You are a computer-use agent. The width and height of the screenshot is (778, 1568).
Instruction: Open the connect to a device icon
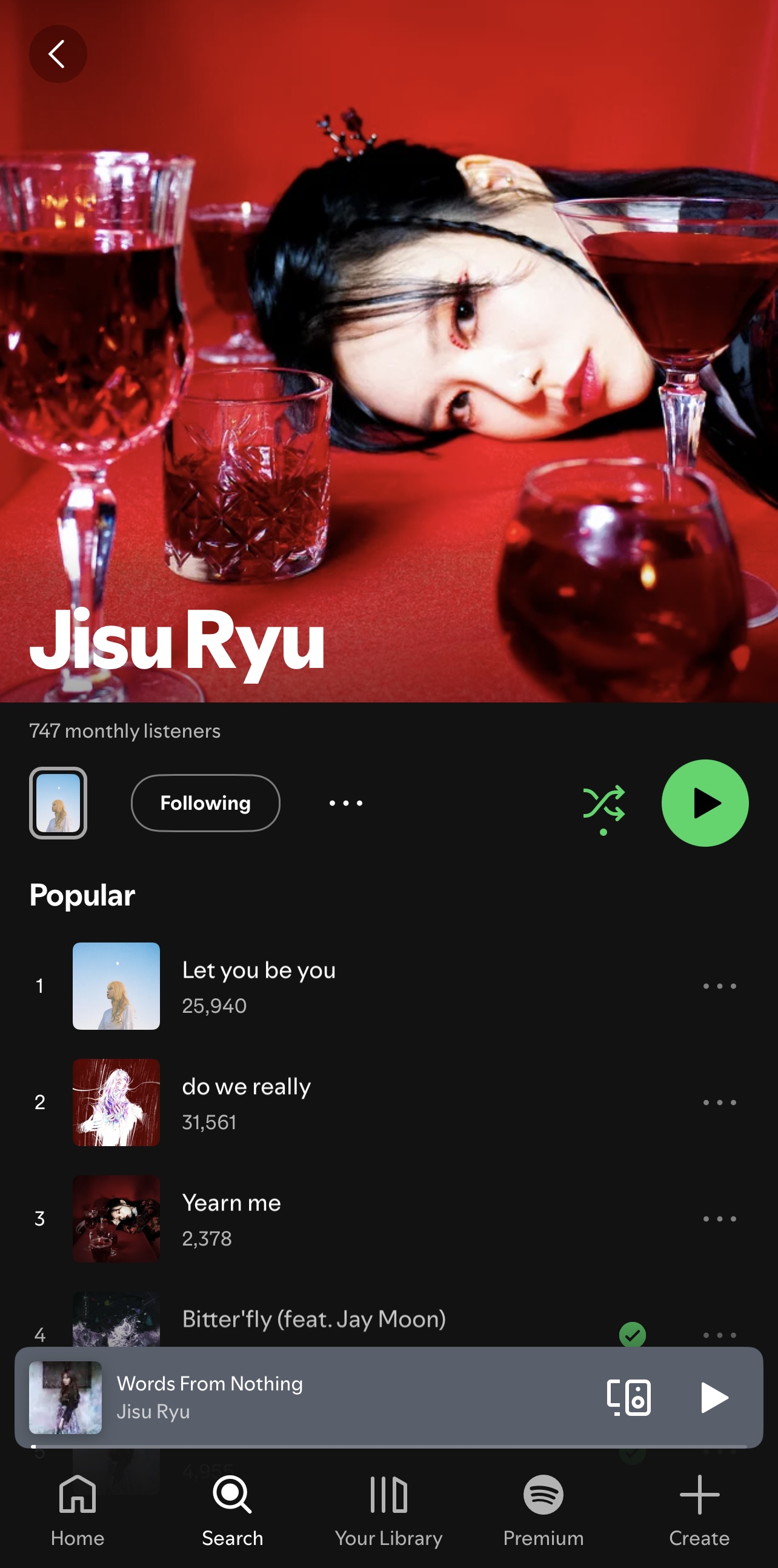click(x=630, y=1398)
